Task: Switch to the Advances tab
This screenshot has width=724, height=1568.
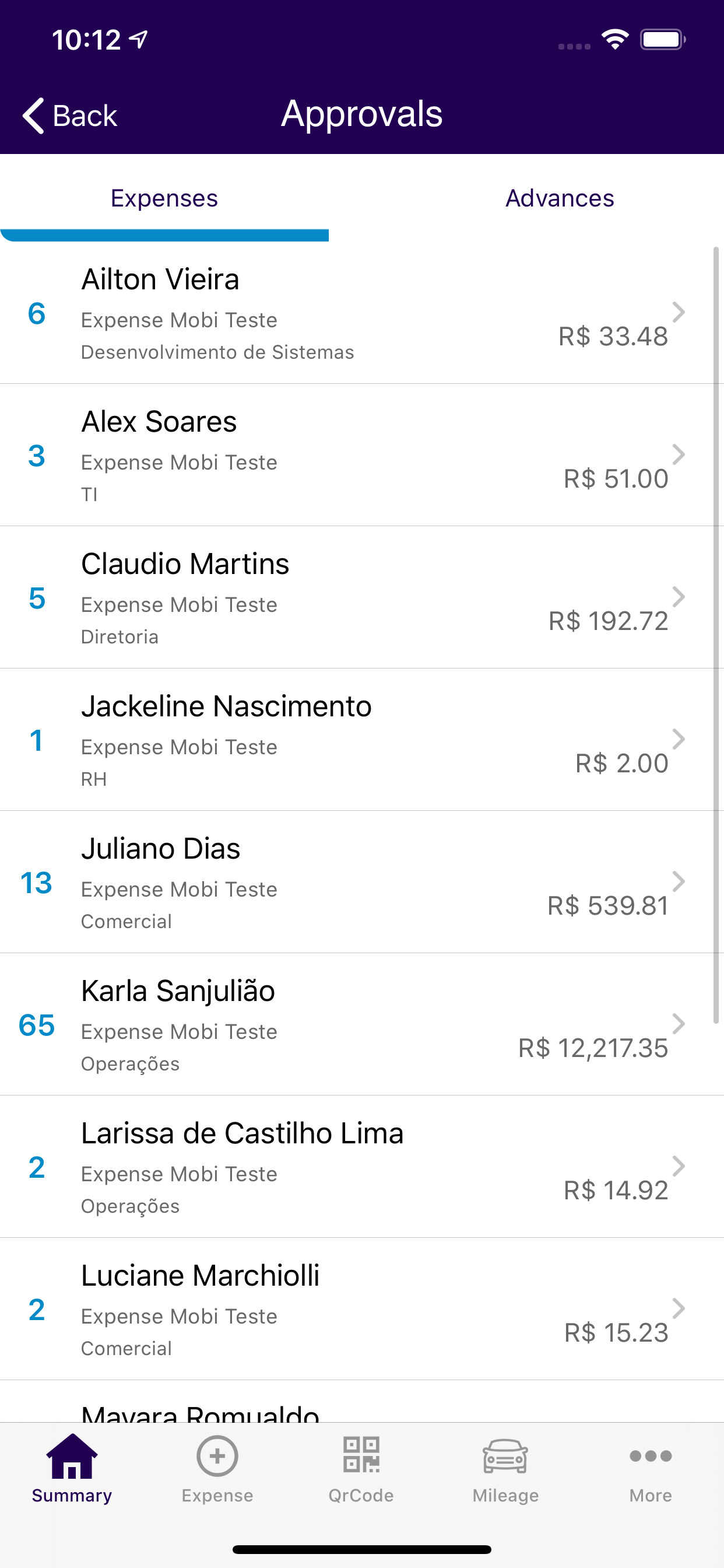Action: tap(559, 198)
